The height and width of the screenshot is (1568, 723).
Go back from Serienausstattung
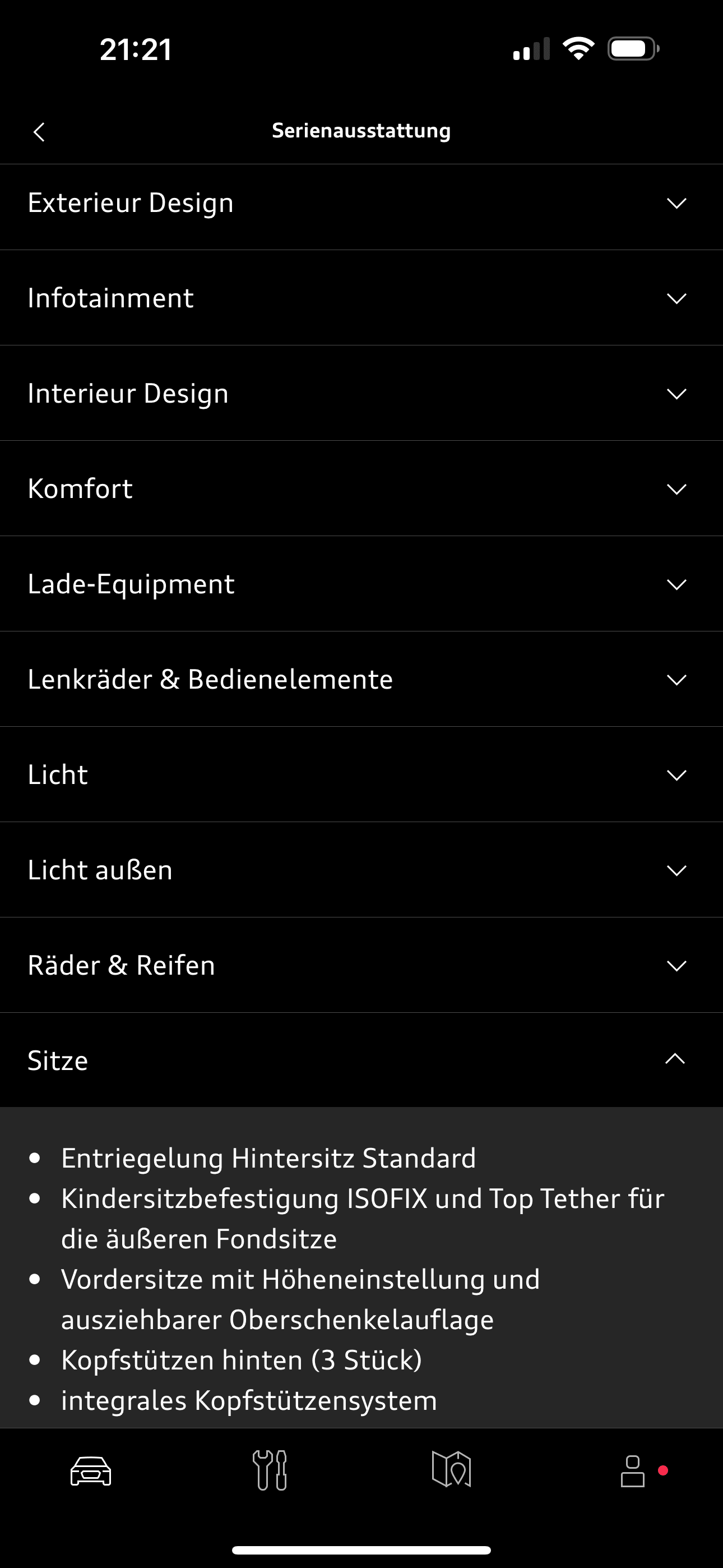click(40, 132)
